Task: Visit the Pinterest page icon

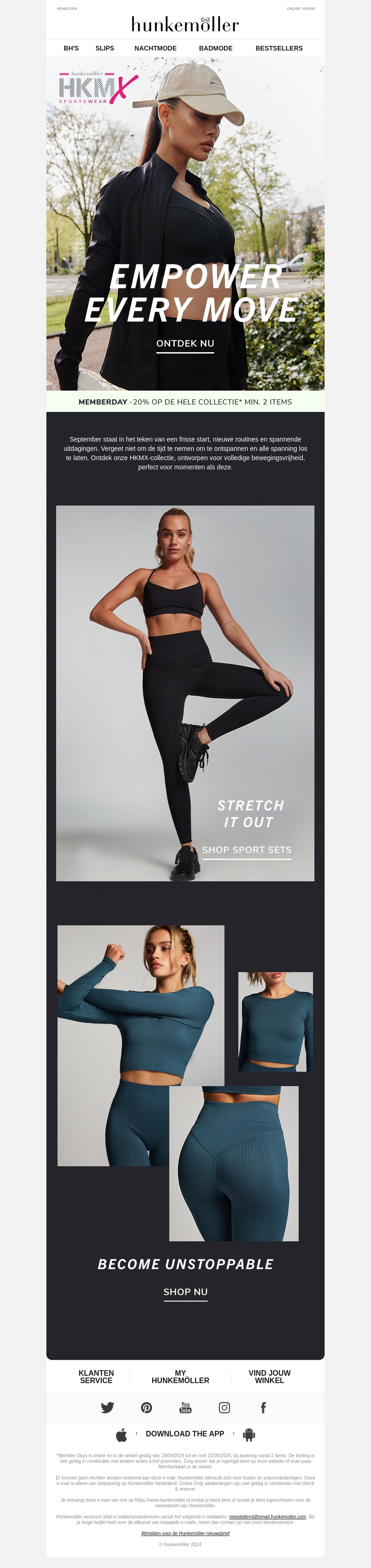Action: pos(147,1407)
